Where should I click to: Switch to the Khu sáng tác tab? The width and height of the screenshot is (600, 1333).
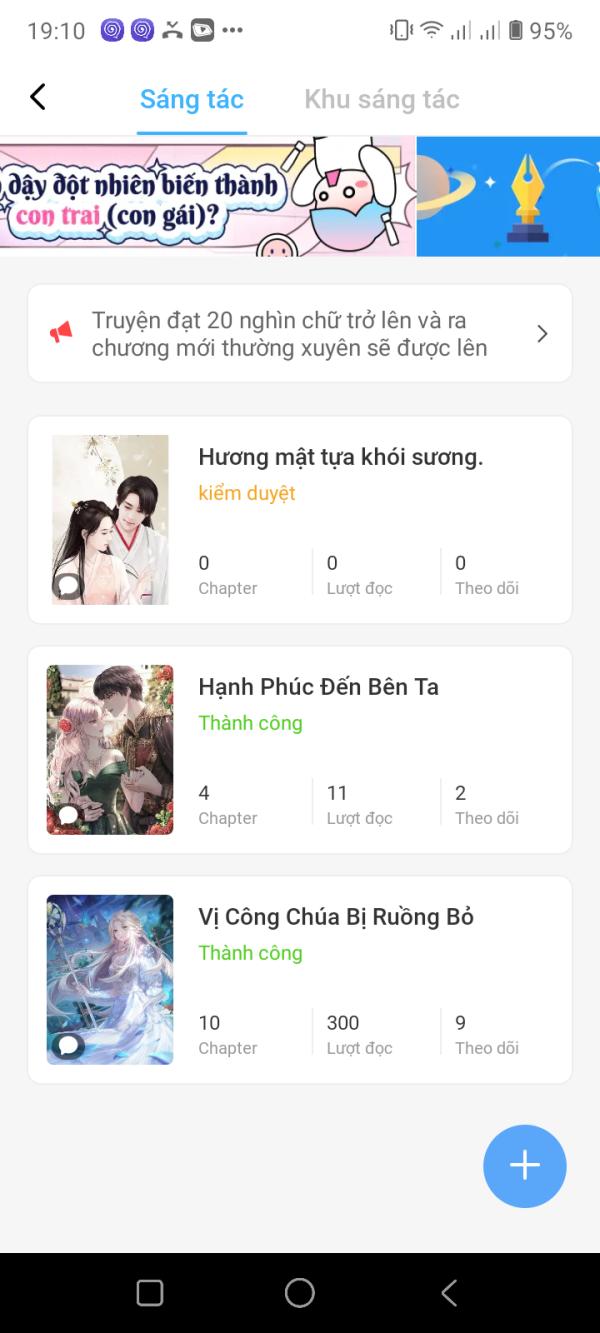[381, 99]
